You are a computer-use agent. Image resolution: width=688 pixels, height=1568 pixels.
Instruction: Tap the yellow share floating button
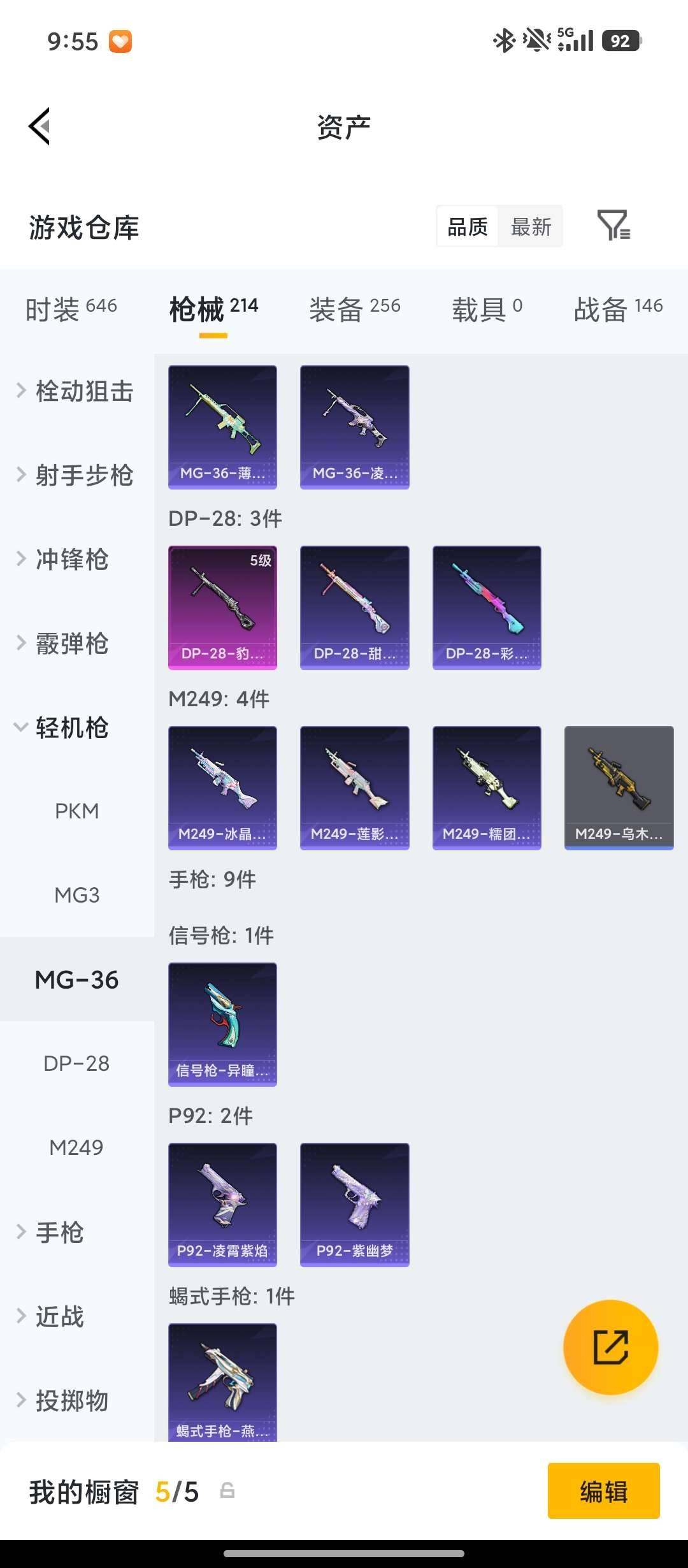click(610, 1347)
